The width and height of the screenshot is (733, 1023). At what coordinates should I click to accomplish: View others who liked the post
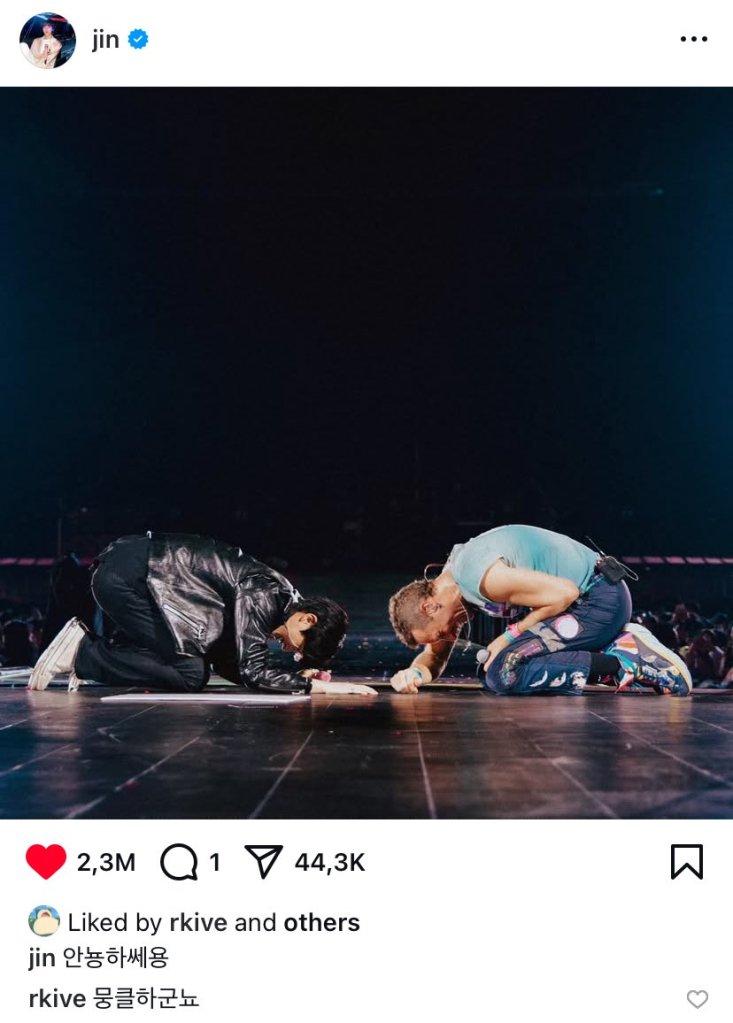pyautogui.click(x=321, y=922)
